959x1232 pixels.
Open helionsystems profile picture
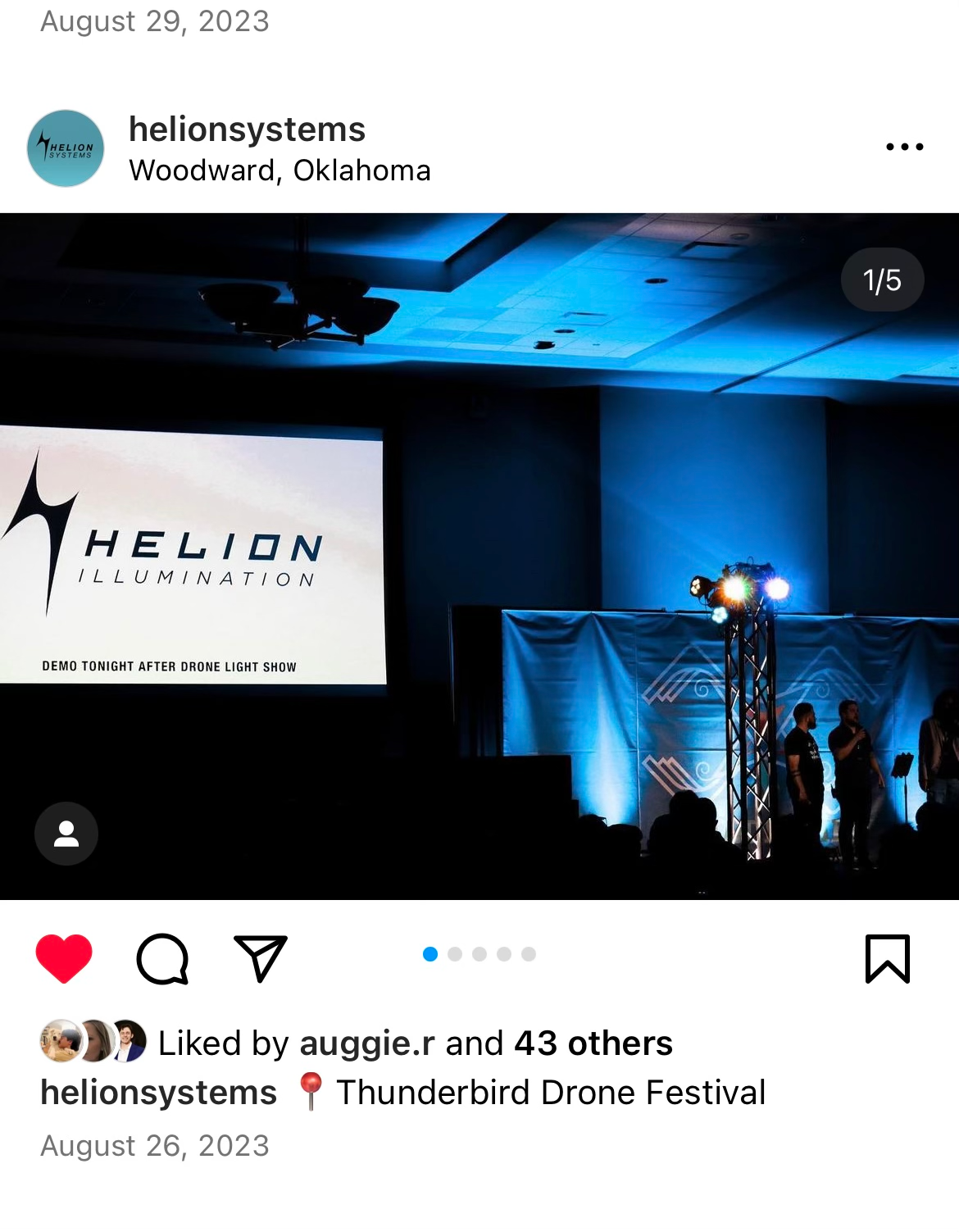66,148
